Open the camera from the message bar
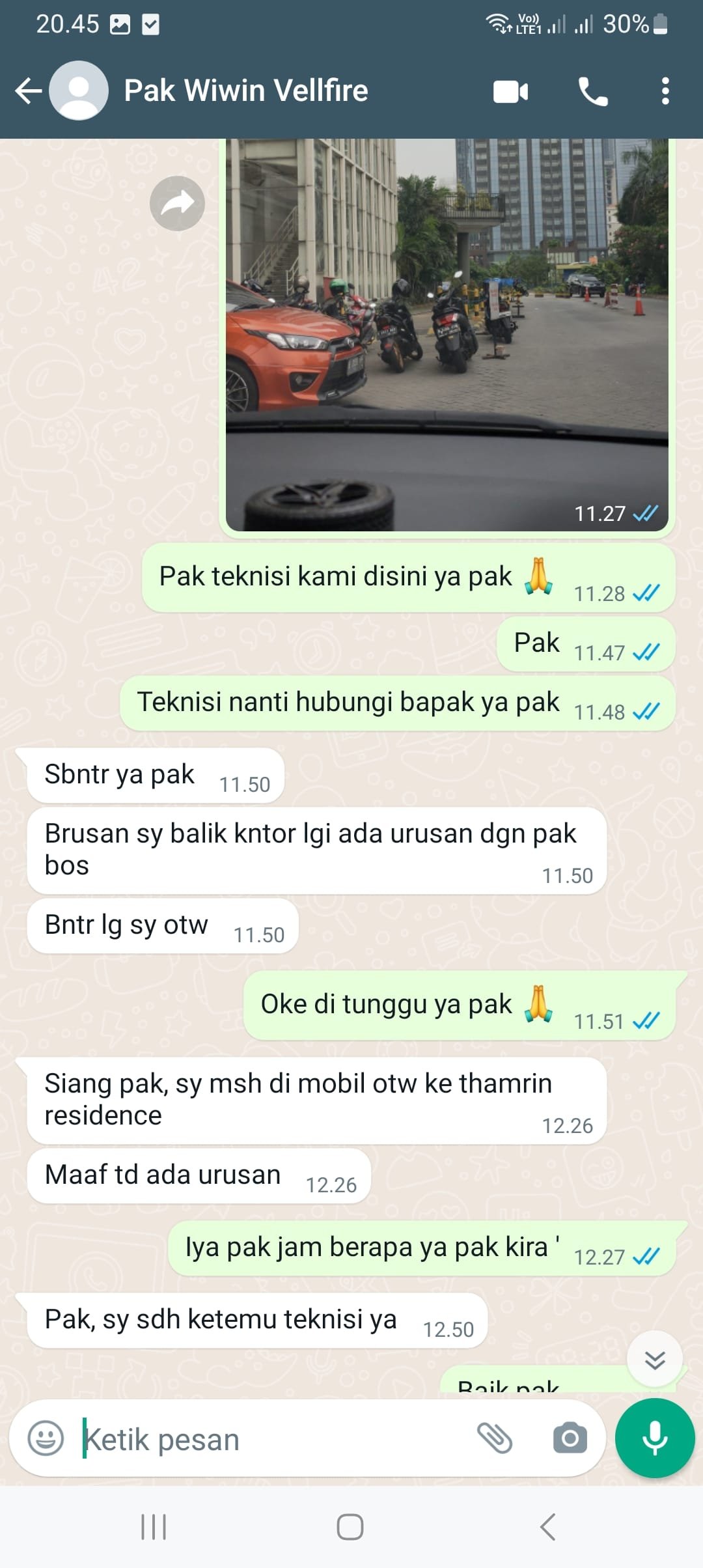Screen dimensions: 703x1568 pos(570,1438)
